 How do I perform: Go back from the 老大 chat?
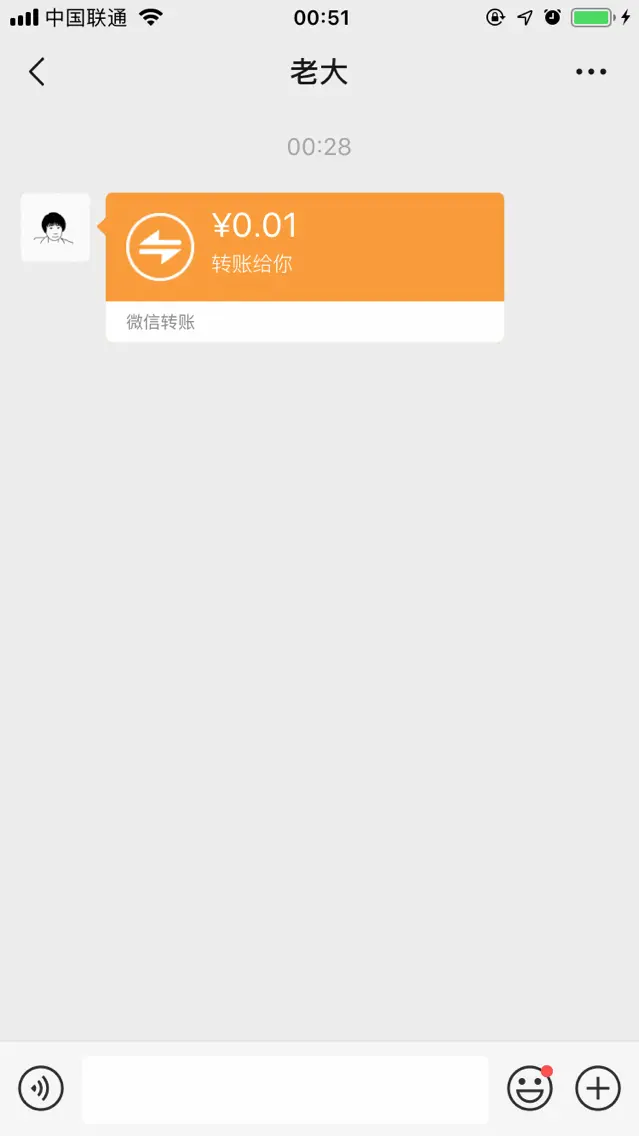pyautogui.click(x=37, y=72)
